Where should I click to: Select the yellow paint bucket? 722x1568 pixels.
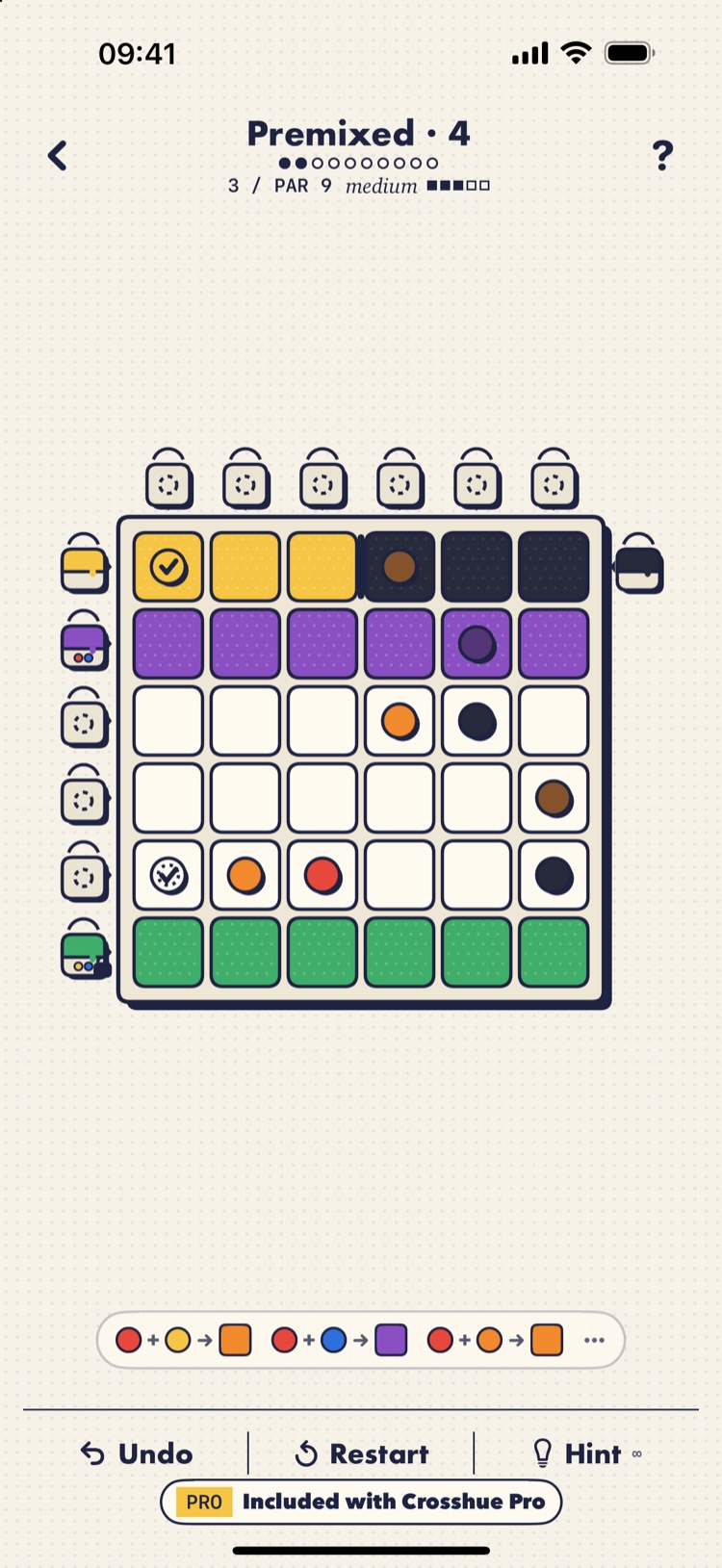[x=85, y=564]
